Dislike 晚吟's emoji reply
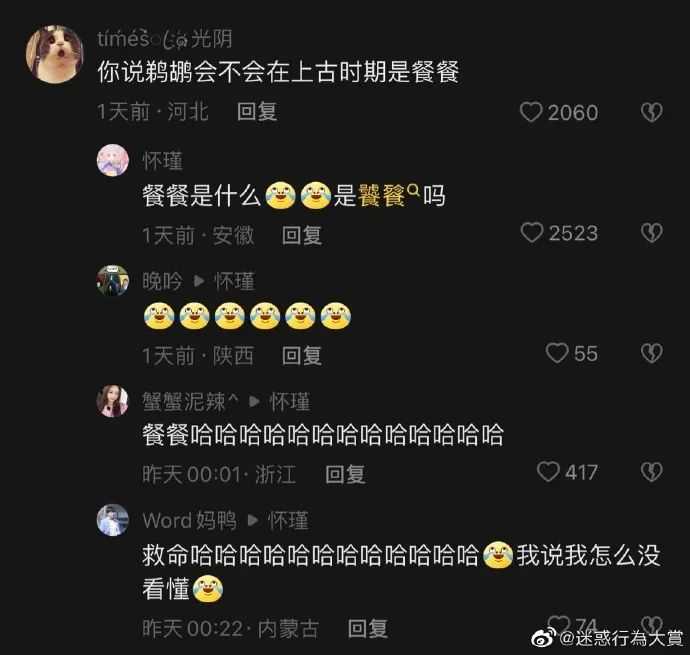690x655 pixels. tap(651, 353)
